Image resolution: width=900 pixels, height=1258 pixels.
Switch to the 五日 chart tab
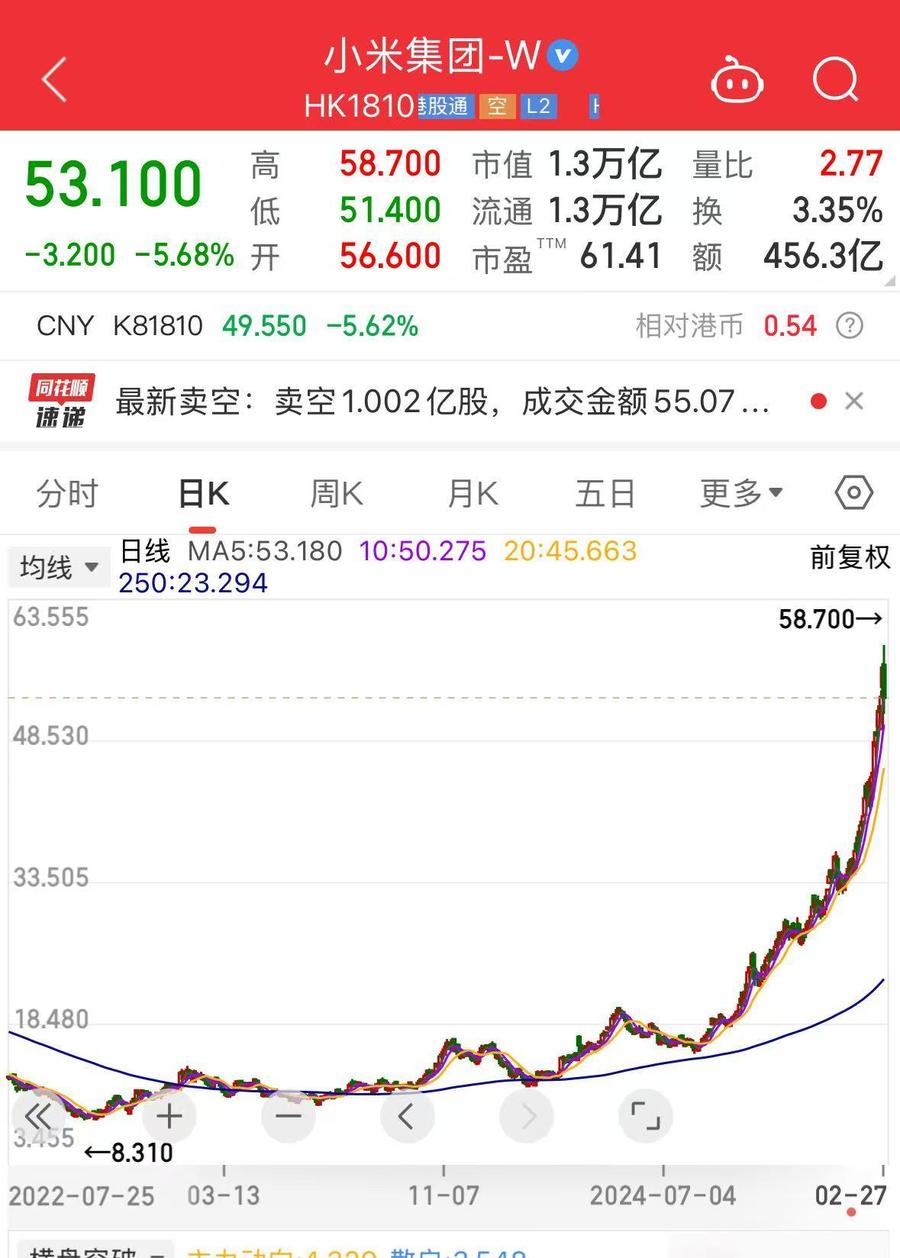click(605, 493)
